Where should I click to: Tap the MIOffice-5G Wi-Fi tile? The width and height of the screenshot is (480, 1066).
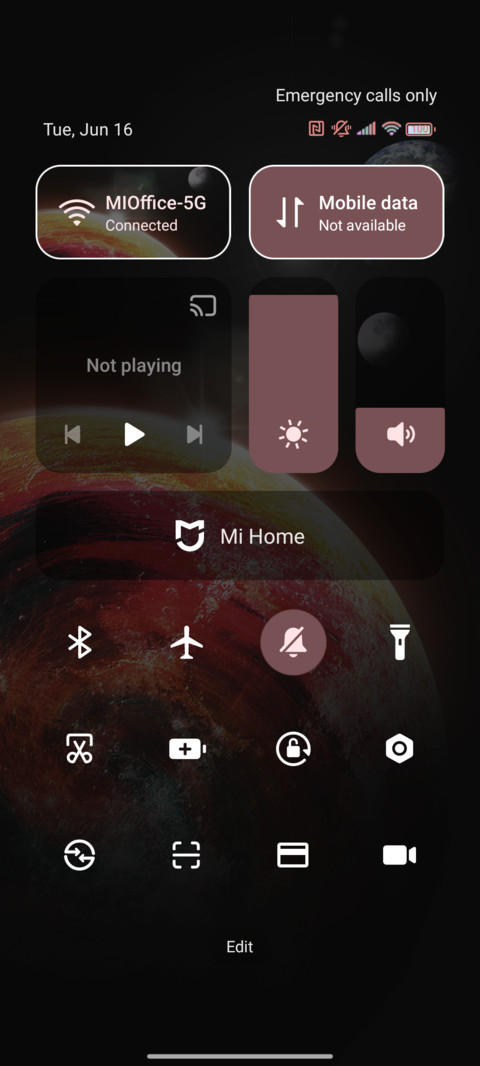pos(133,212)
